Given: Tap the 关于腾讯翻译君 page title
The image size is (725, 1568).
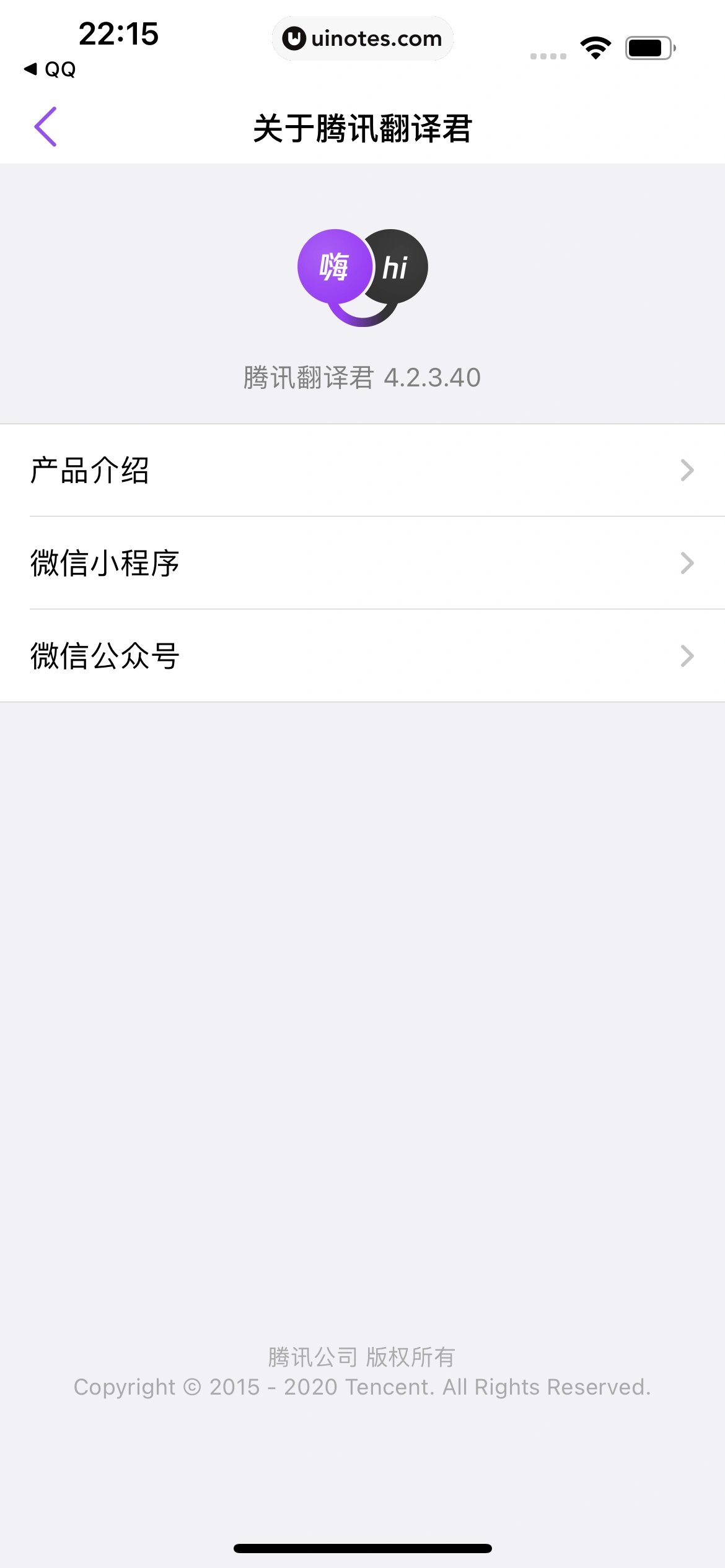Looking at the screenshot, I should point(362,126).
